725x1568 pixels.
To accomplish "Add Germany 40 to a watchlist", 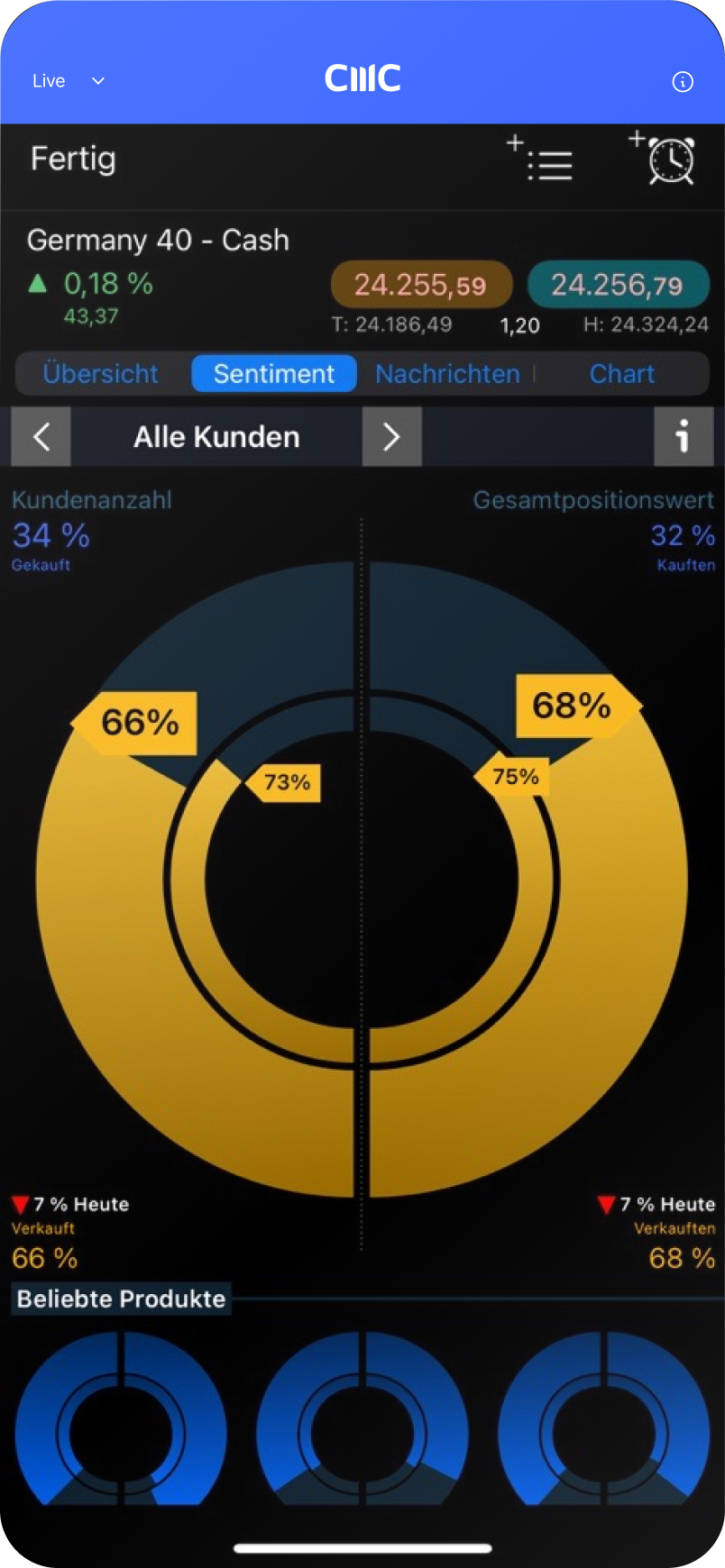I will [541, 160].
